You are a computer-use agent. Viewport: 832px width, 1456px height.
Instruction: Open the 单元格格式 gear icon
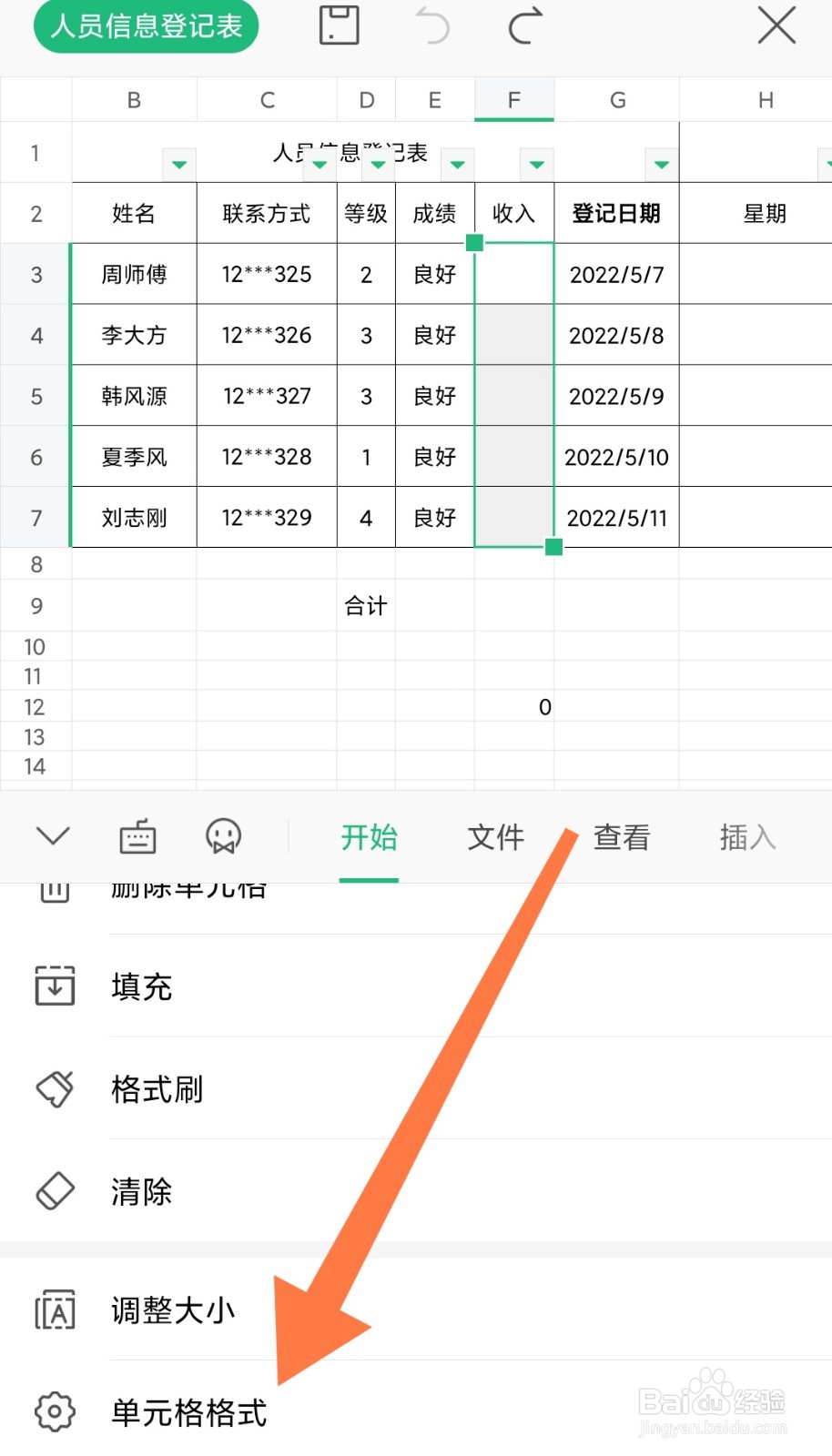(x=54, y=1413)
